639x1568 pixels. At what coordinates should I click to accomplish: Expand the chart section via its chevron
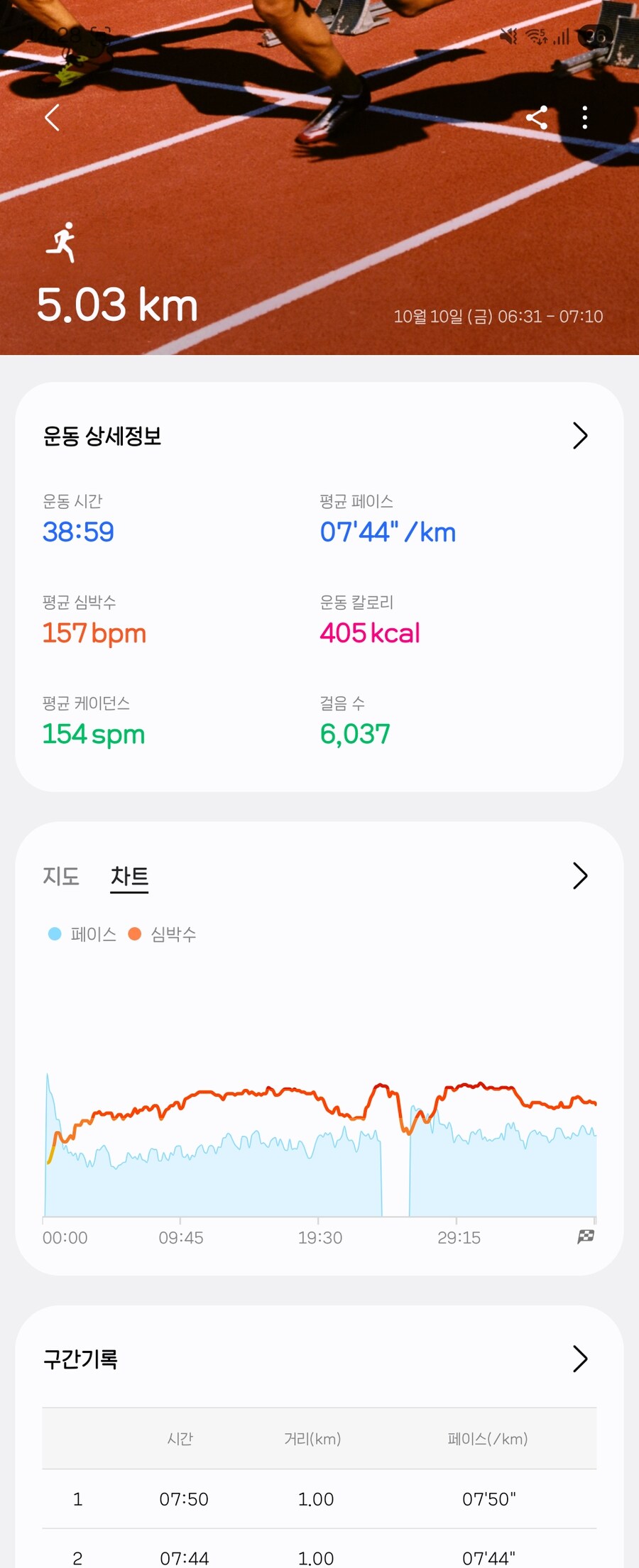[579, 876]
